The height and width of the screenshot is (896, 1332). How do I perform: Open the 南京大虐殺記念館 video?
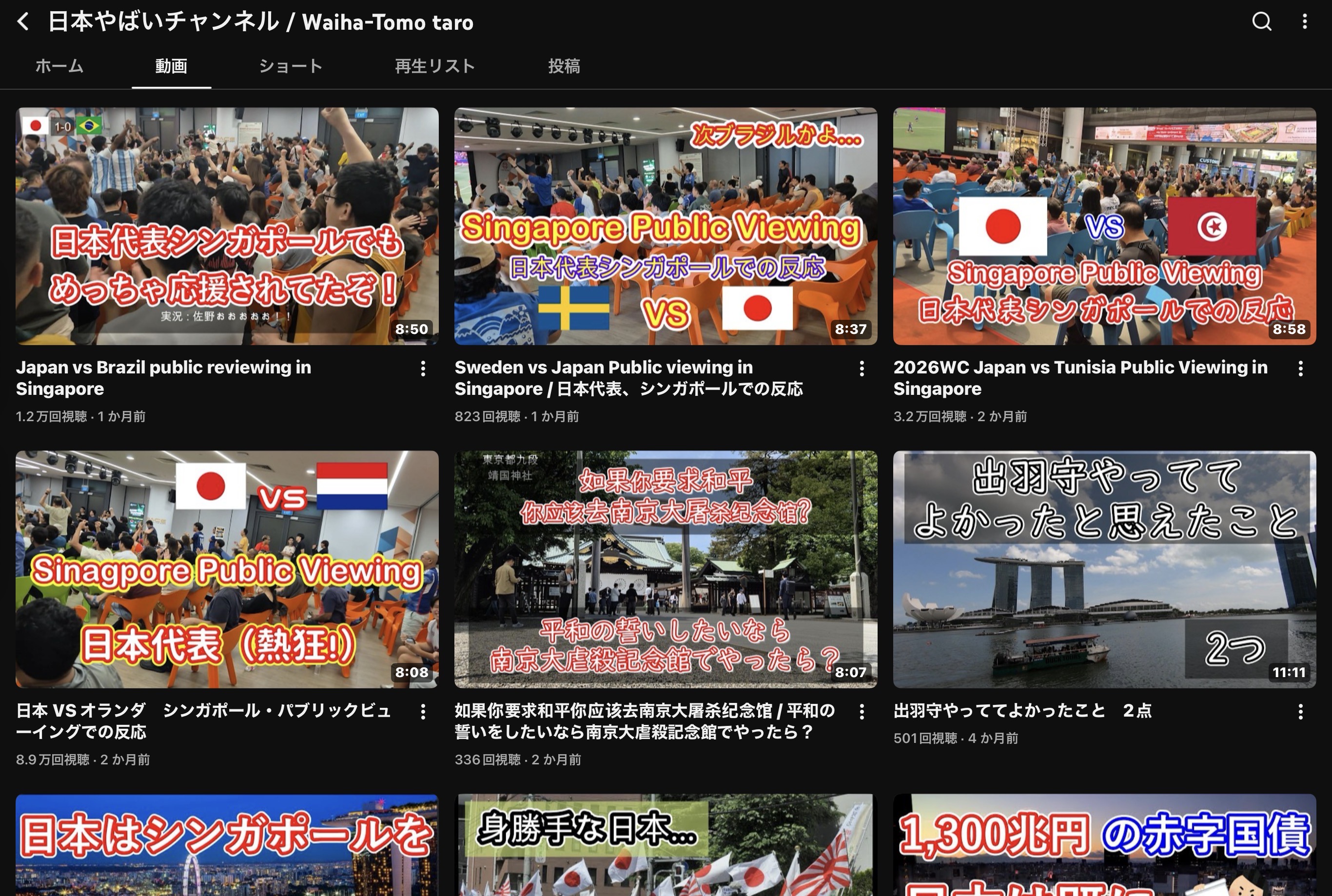(666, 569)
